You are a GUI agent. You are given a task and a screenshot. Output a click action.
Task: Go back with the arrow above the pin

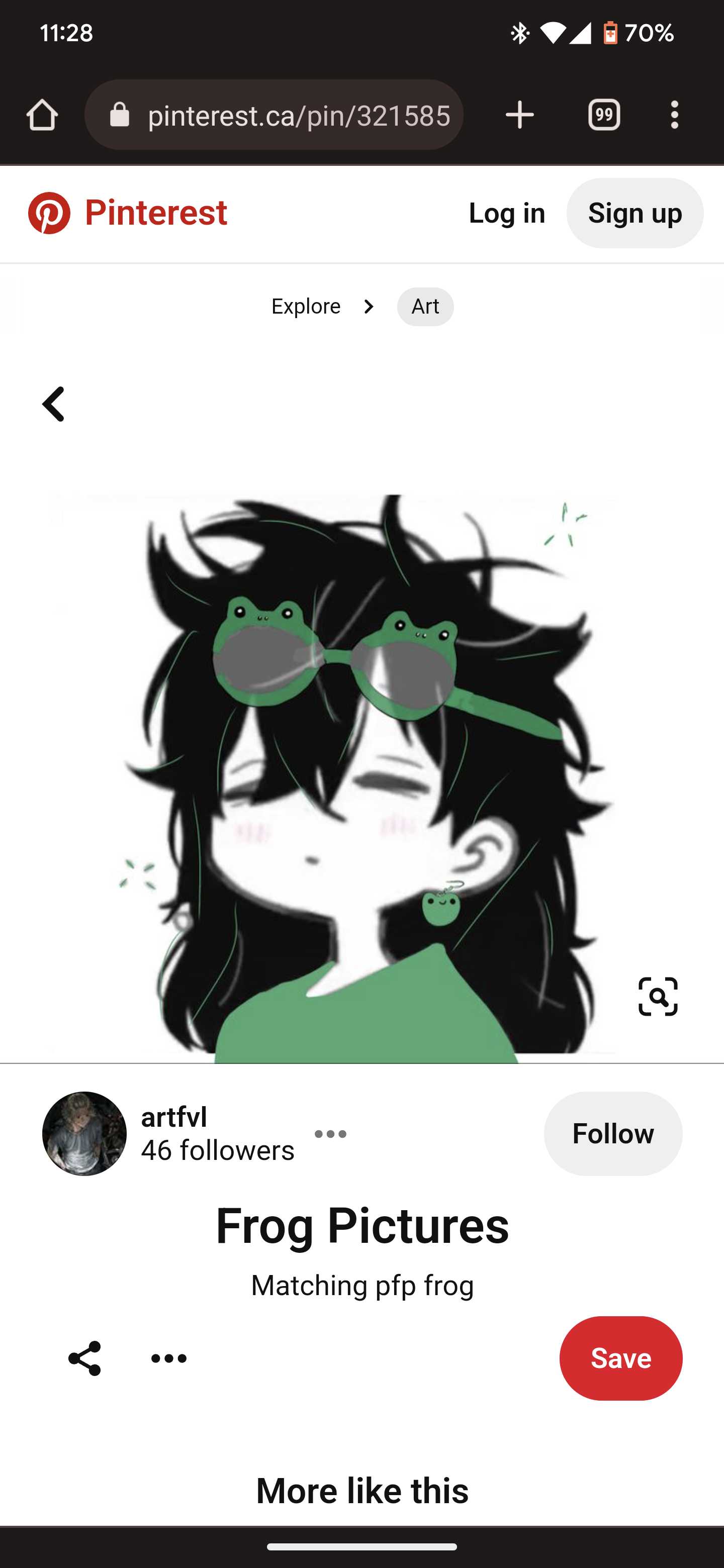[x=54, y=404]
